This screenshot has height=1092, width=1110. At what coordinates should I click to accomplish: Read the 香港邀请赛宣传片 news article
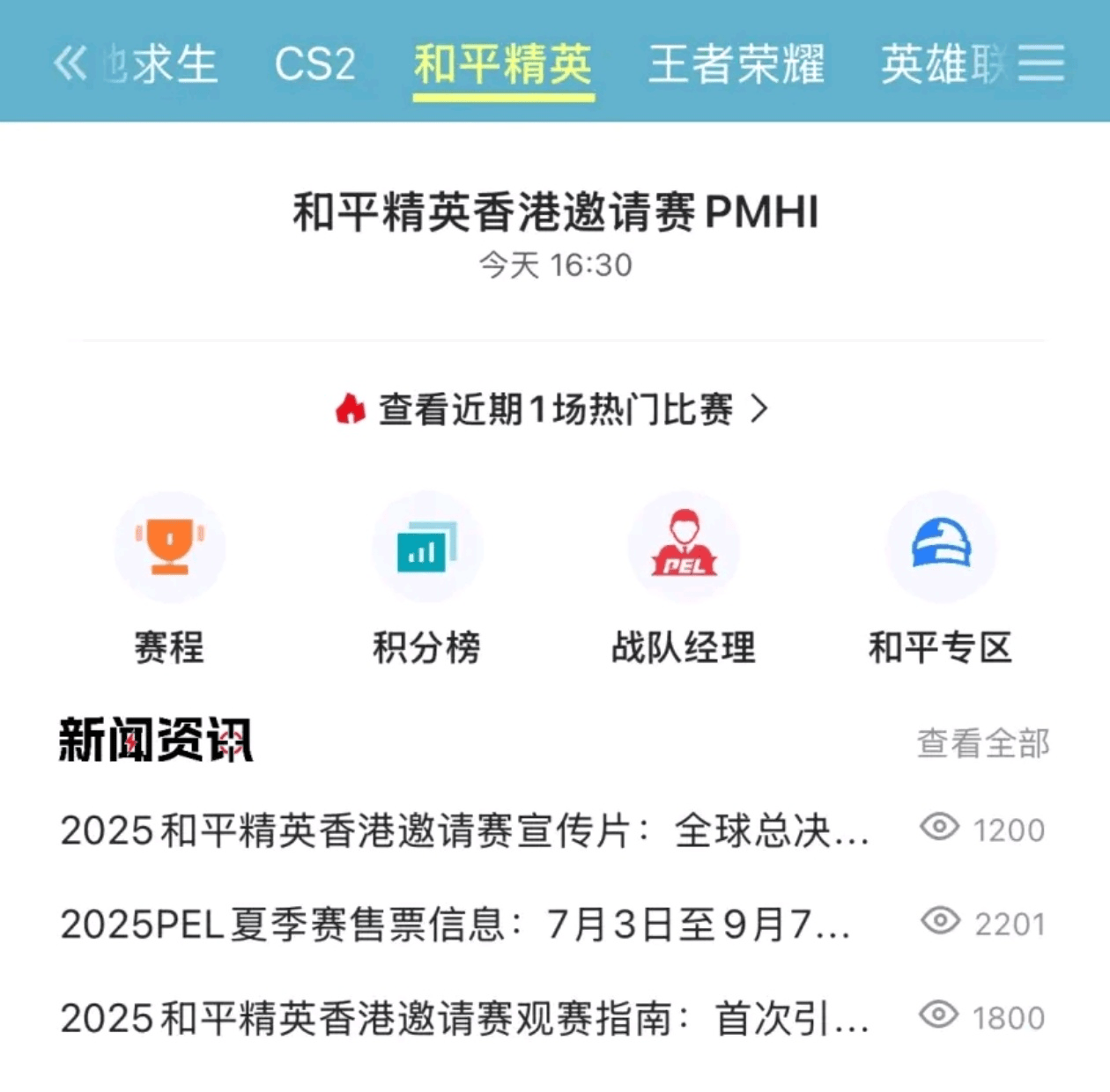tap(464, 830)
